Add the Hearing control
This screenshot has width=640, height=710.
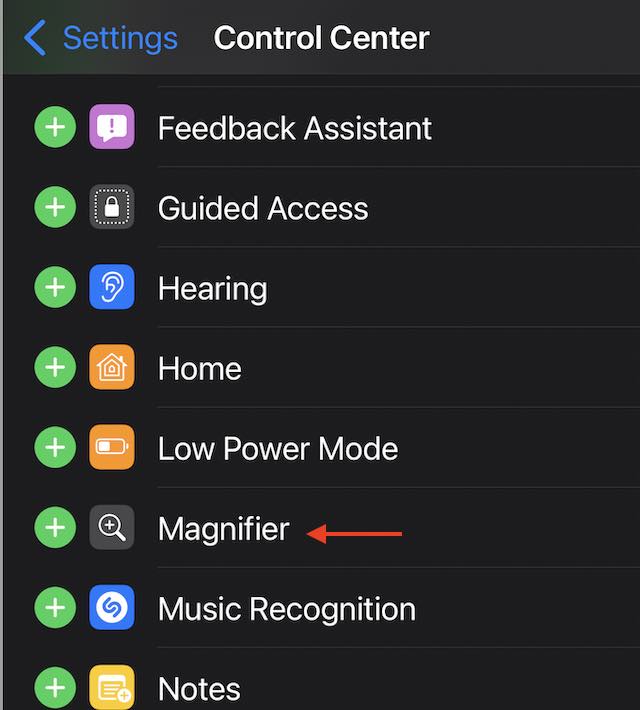click(x=55, y=288)
